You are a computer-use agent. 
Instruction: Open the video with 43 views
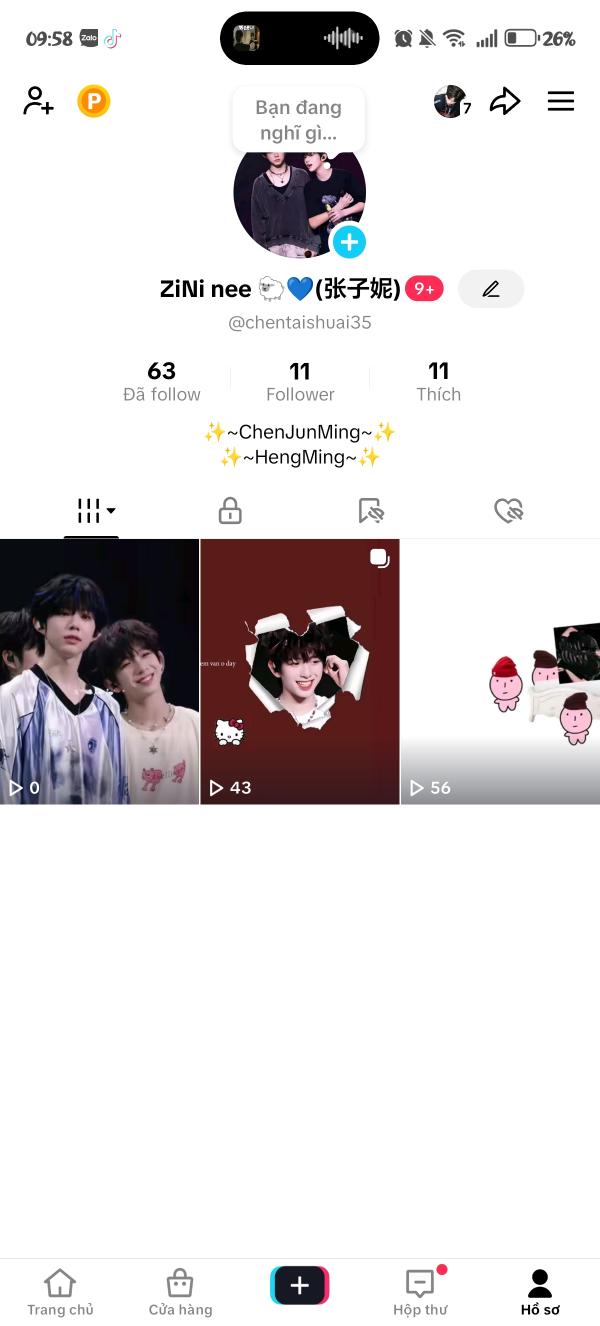click(x=300, y=671)
